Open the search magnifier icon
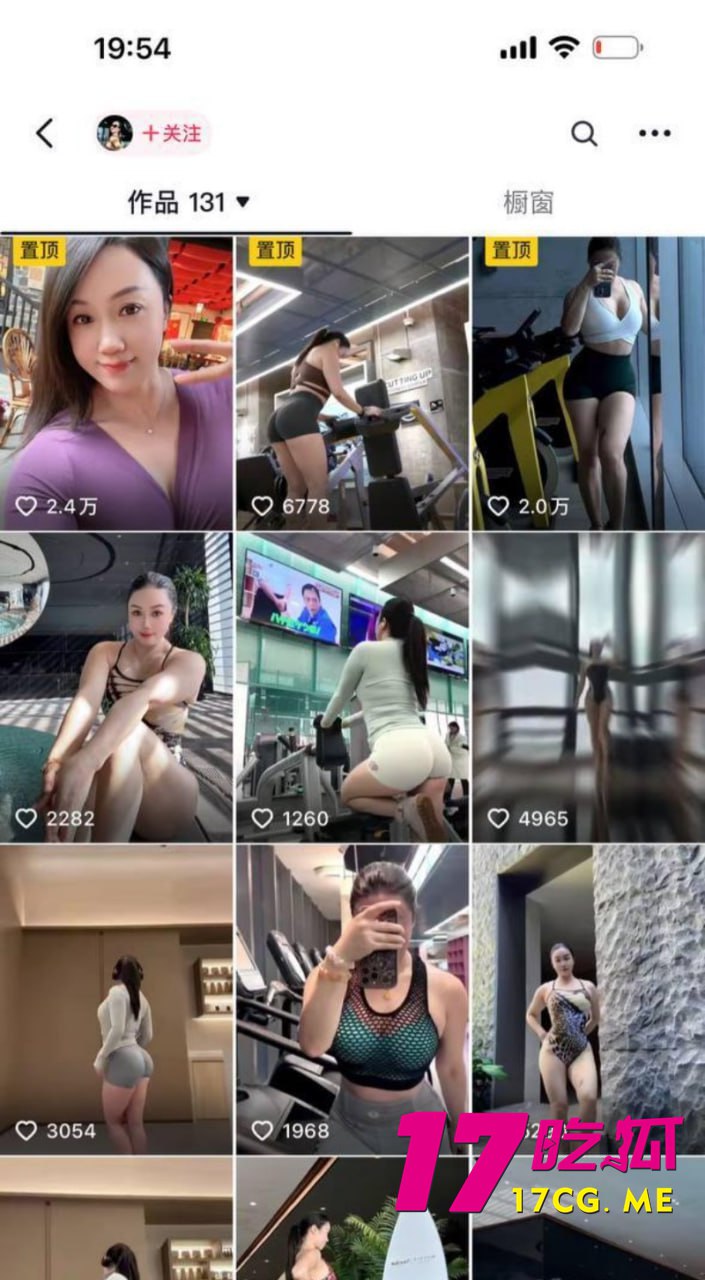The height and width of the screenshot is (1280, 705). (x=584, y=133)
